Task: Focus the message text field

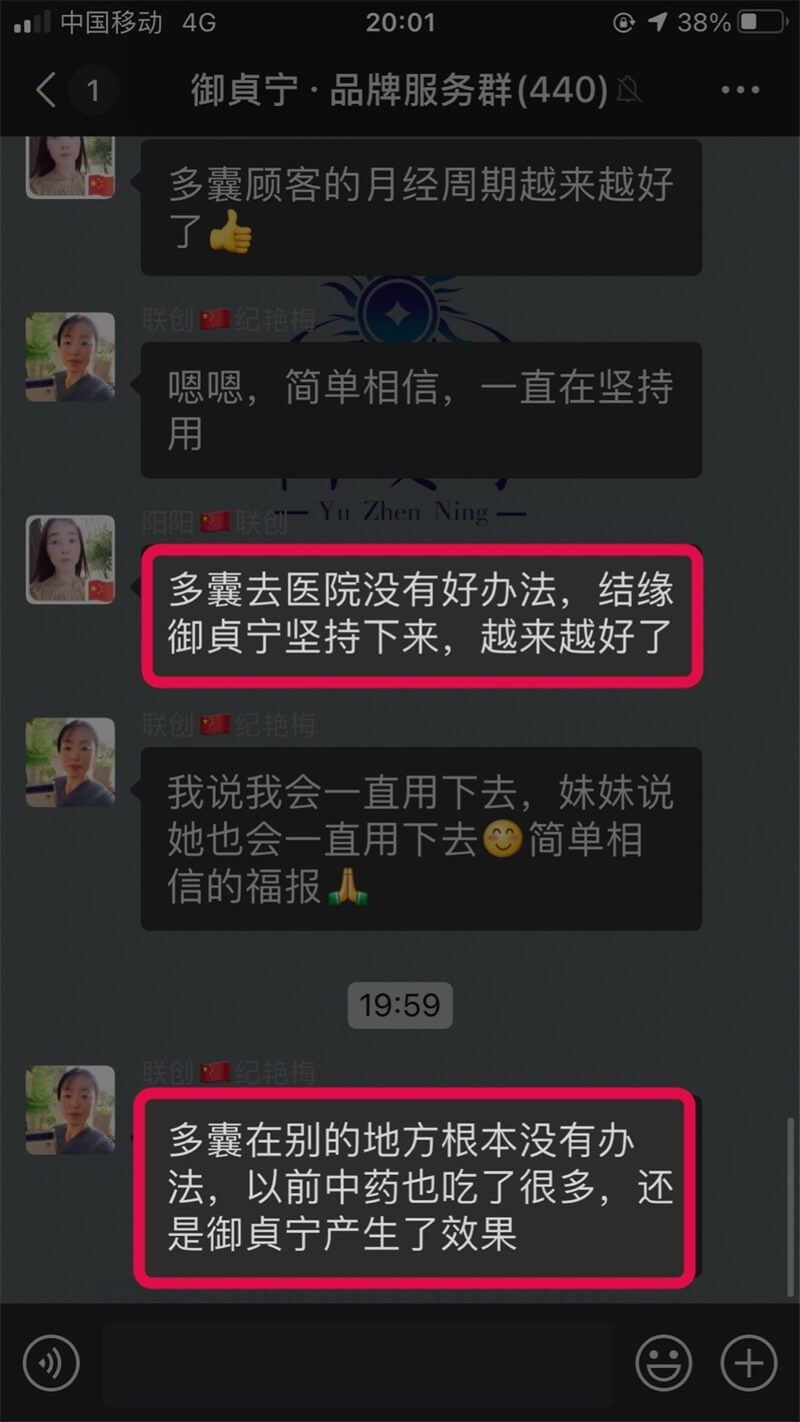Action: click(x=357, y=1364)
